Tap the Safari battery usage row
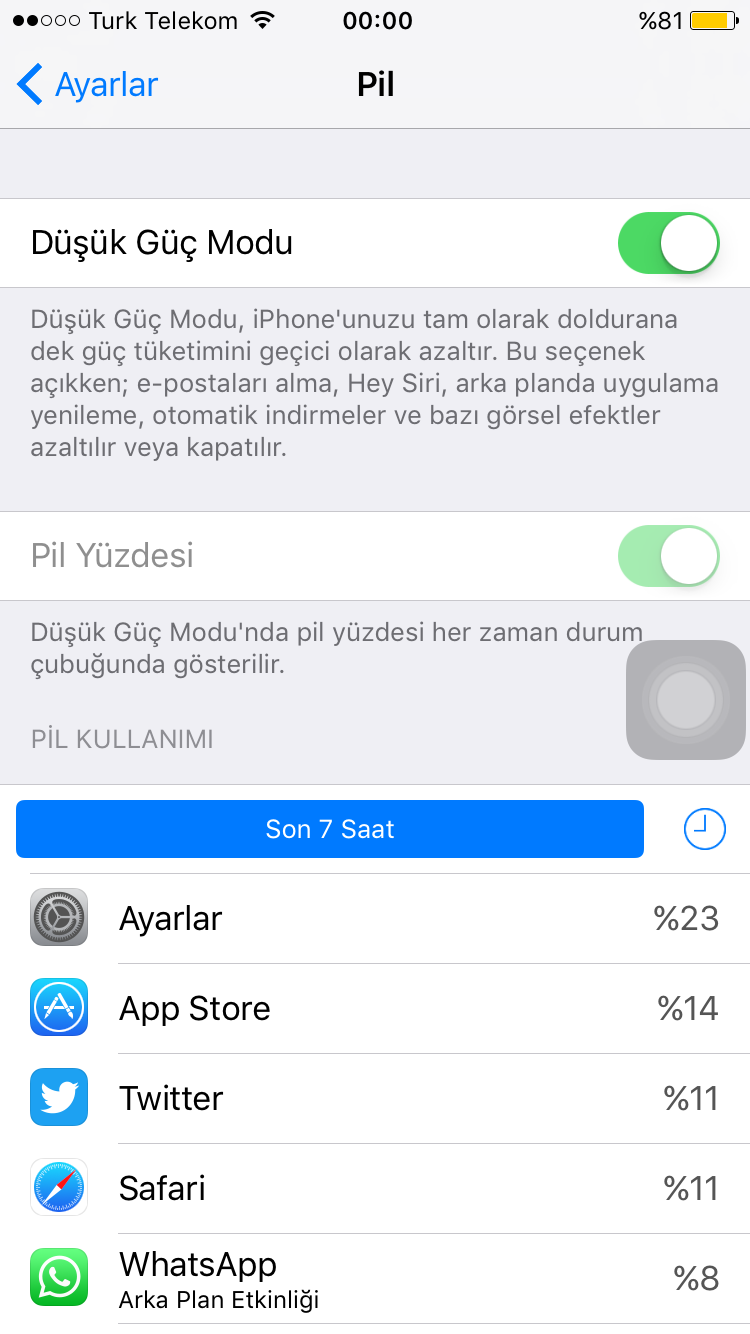The image size is (750, 1334). click(x=375, y=1188)
